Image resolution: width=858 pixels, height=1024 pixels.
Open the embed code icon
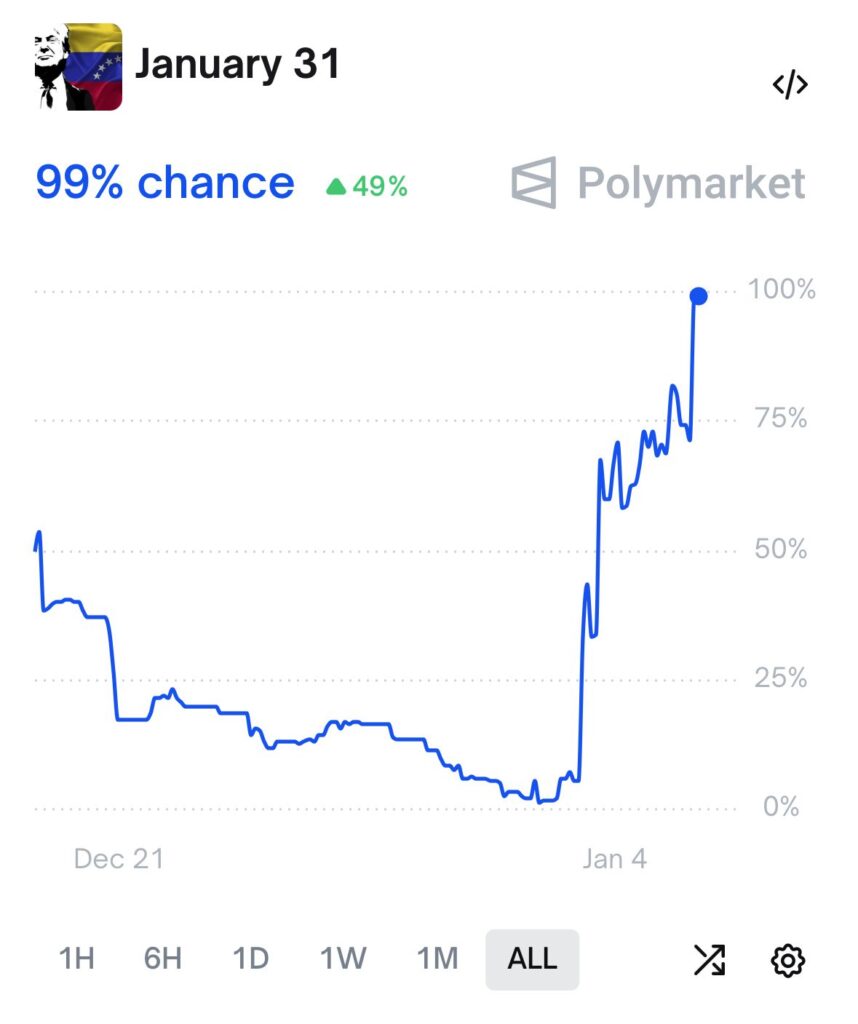[x=789, y=86]
